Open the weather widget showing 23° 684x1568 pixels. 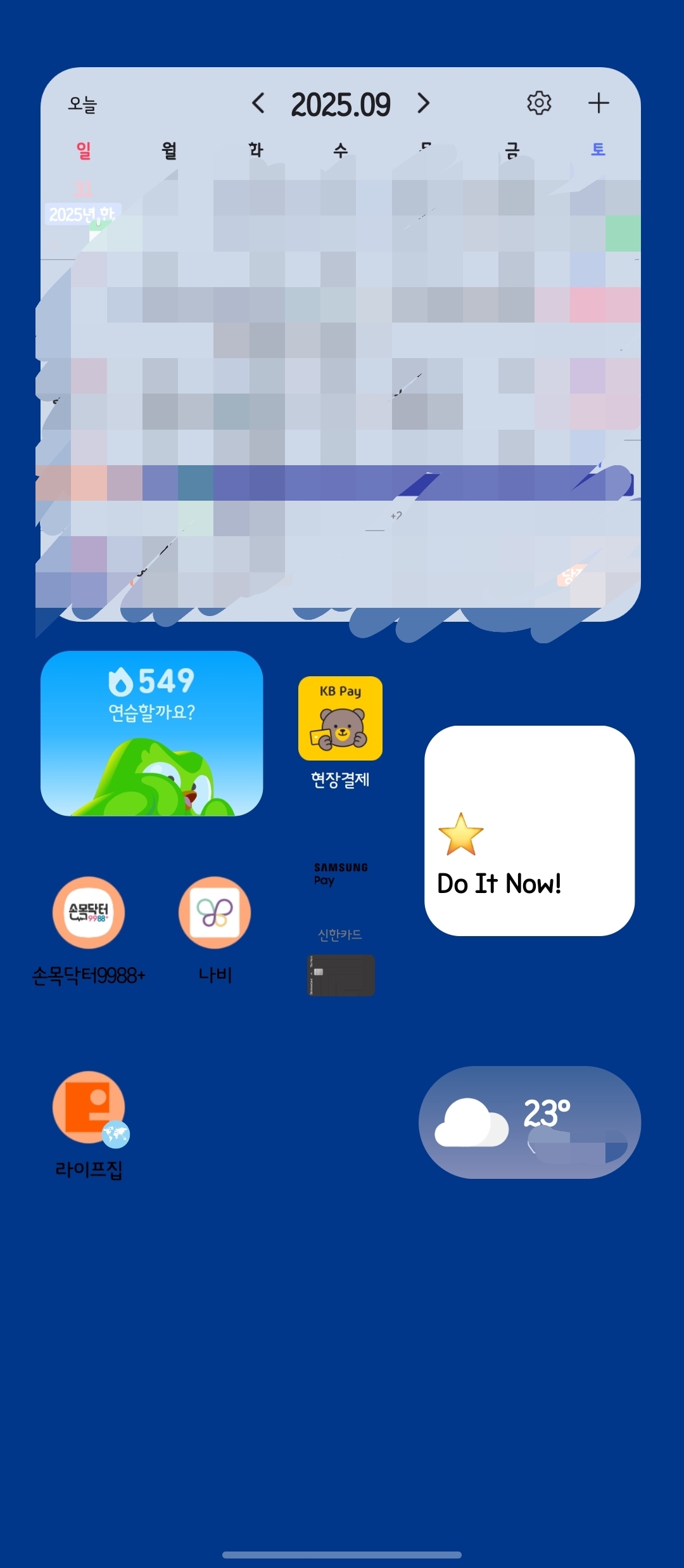tap(529, 1122)
